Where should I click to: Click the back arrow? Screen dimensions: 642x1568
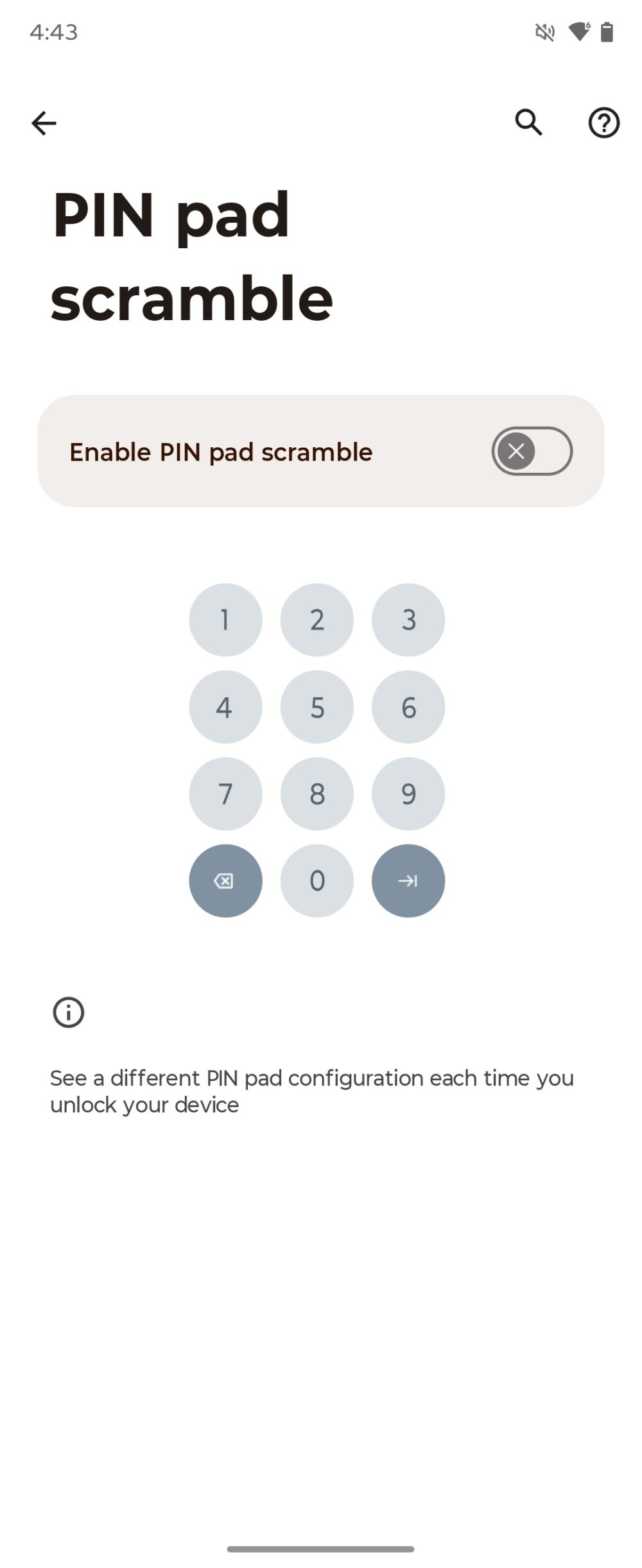click(x=43, y=123)
